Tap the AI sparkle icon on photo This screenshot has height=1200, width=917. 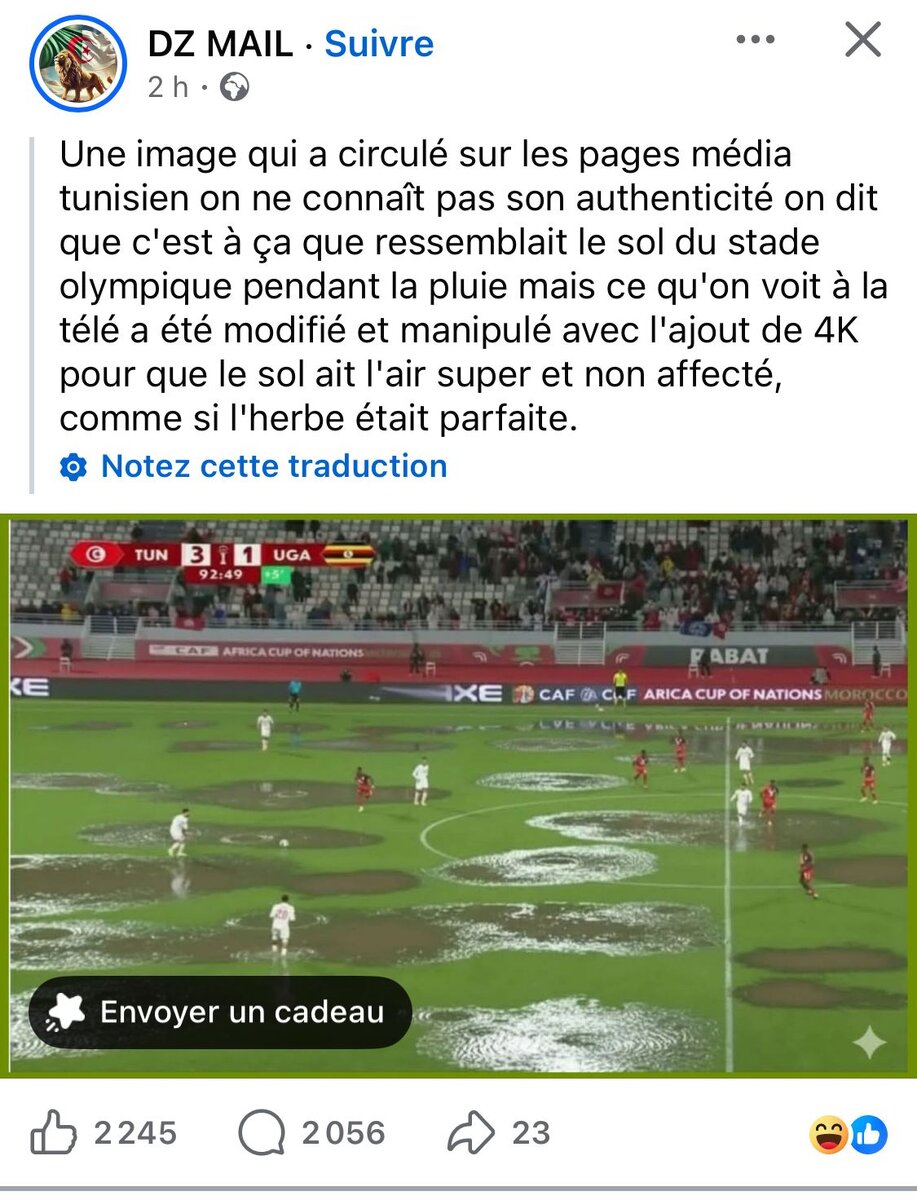point(869,1042)
